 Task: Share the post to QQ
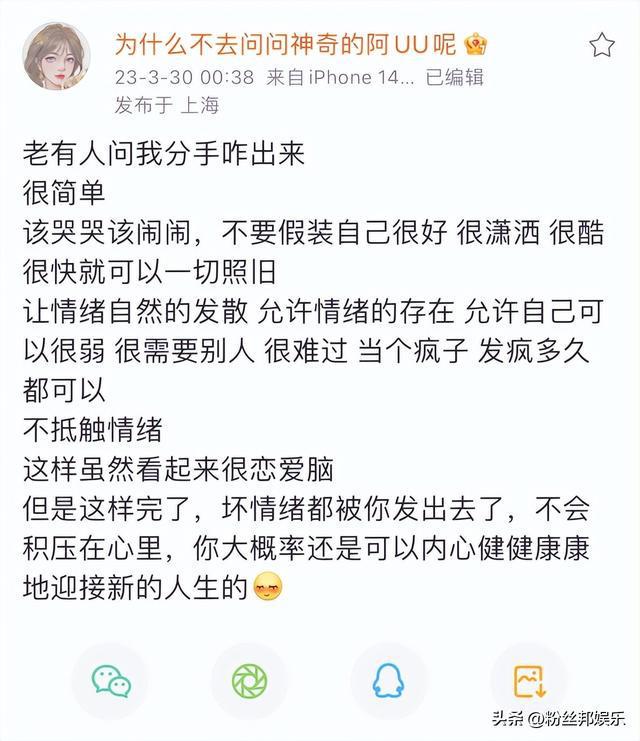tap(388, 681)
